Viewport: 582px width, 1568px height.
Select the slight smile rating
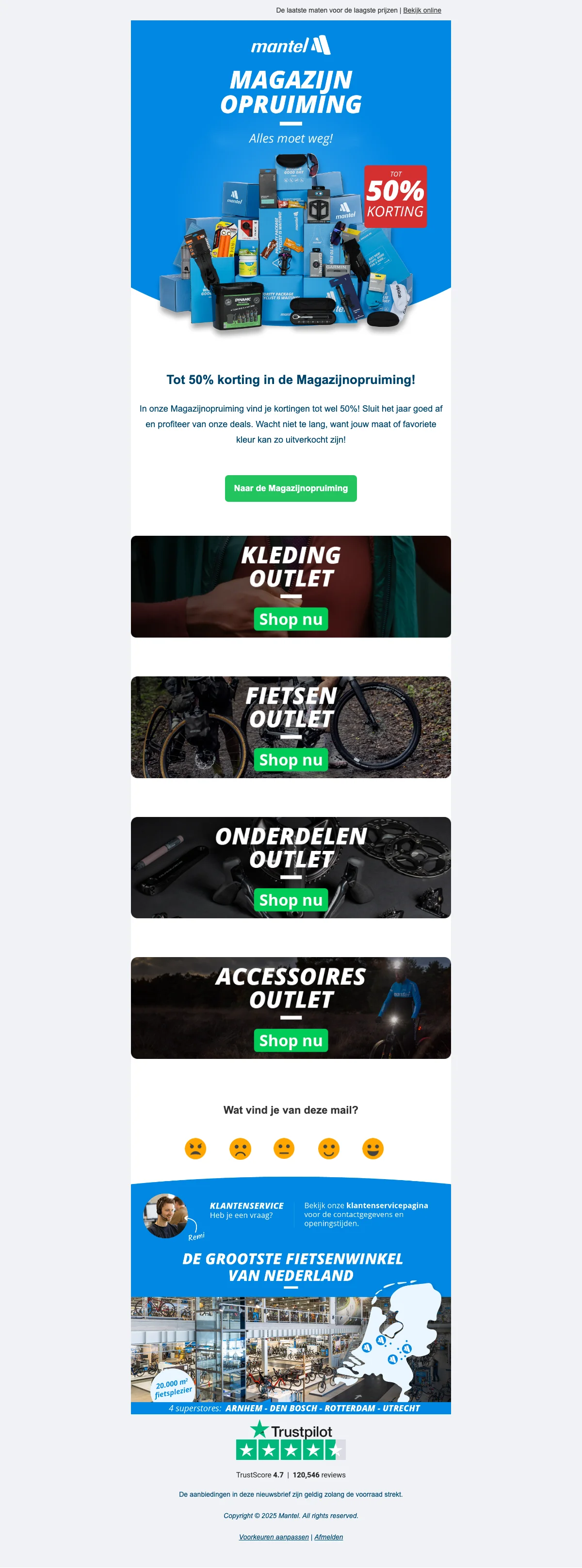coord(329,1149)
